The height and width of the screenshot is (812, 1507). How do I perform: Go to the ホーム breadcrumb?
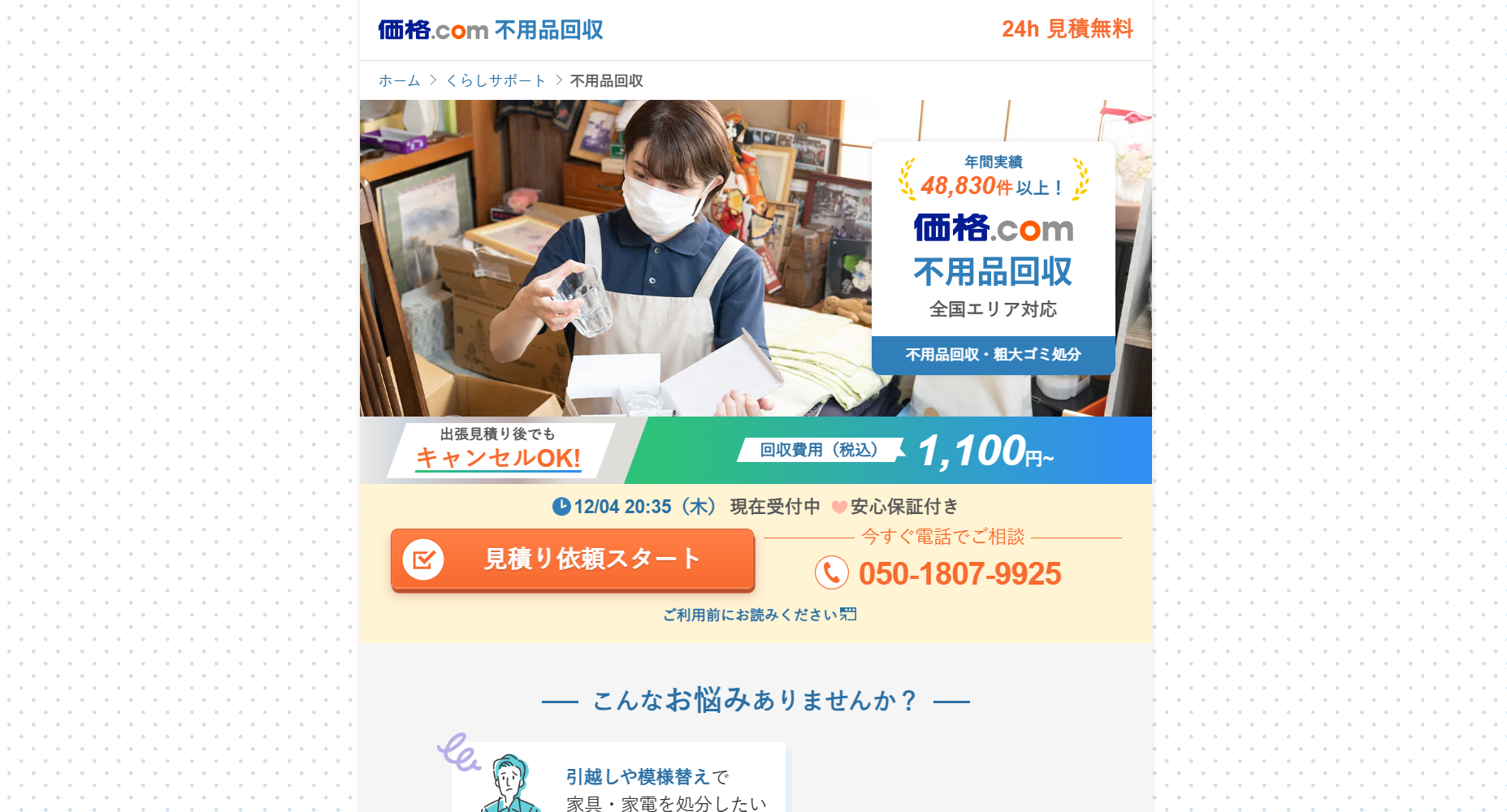(399, 80)
